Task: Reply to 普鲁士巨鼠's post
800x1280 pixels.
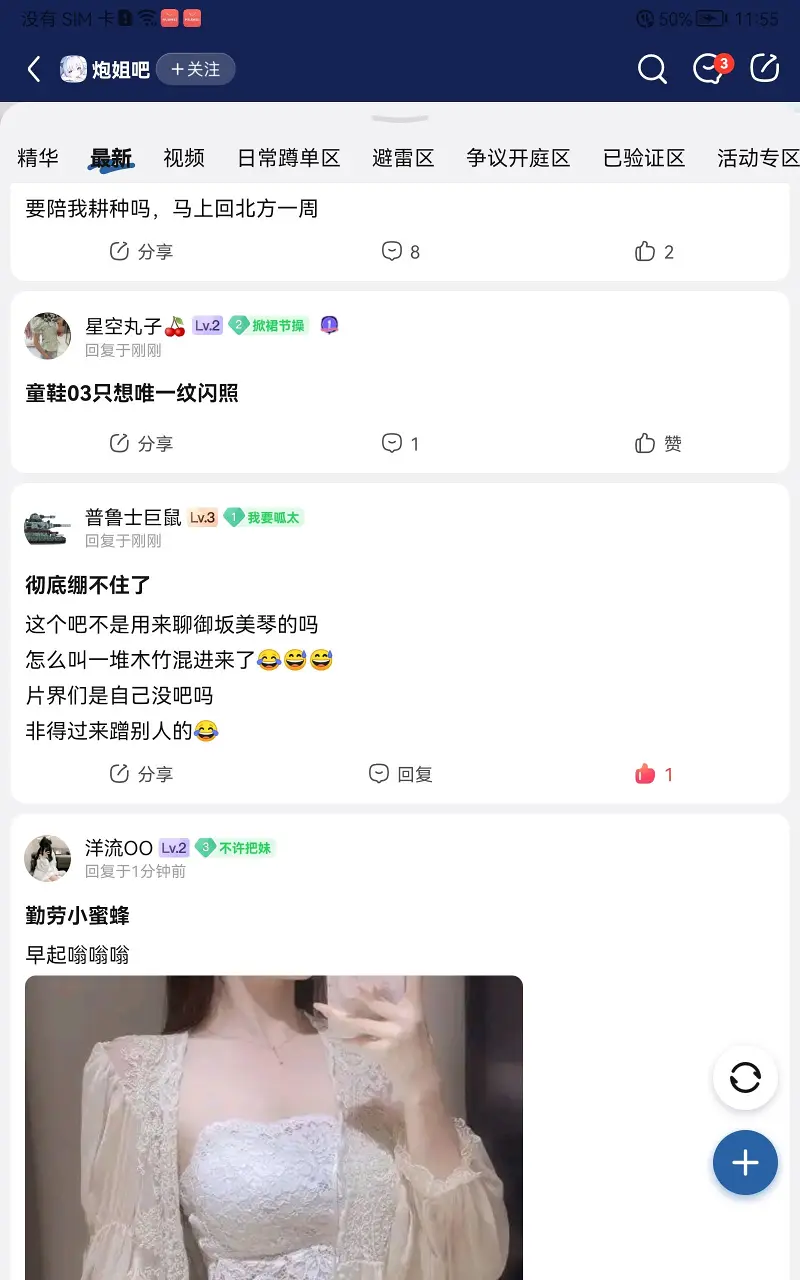Action: point(400,773)
